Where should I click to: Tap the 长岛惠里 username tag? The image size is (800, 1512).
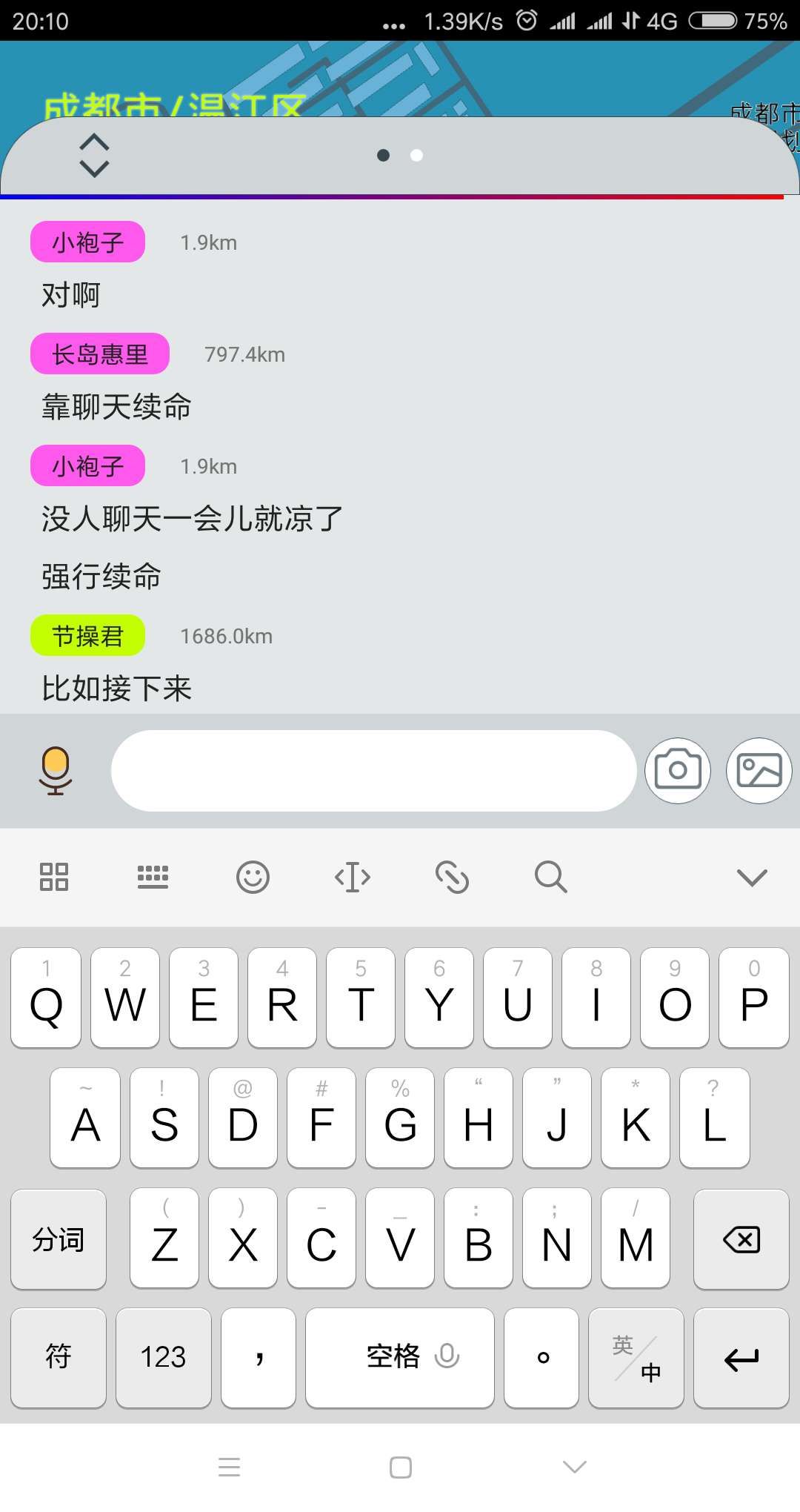tap(100, 354)
